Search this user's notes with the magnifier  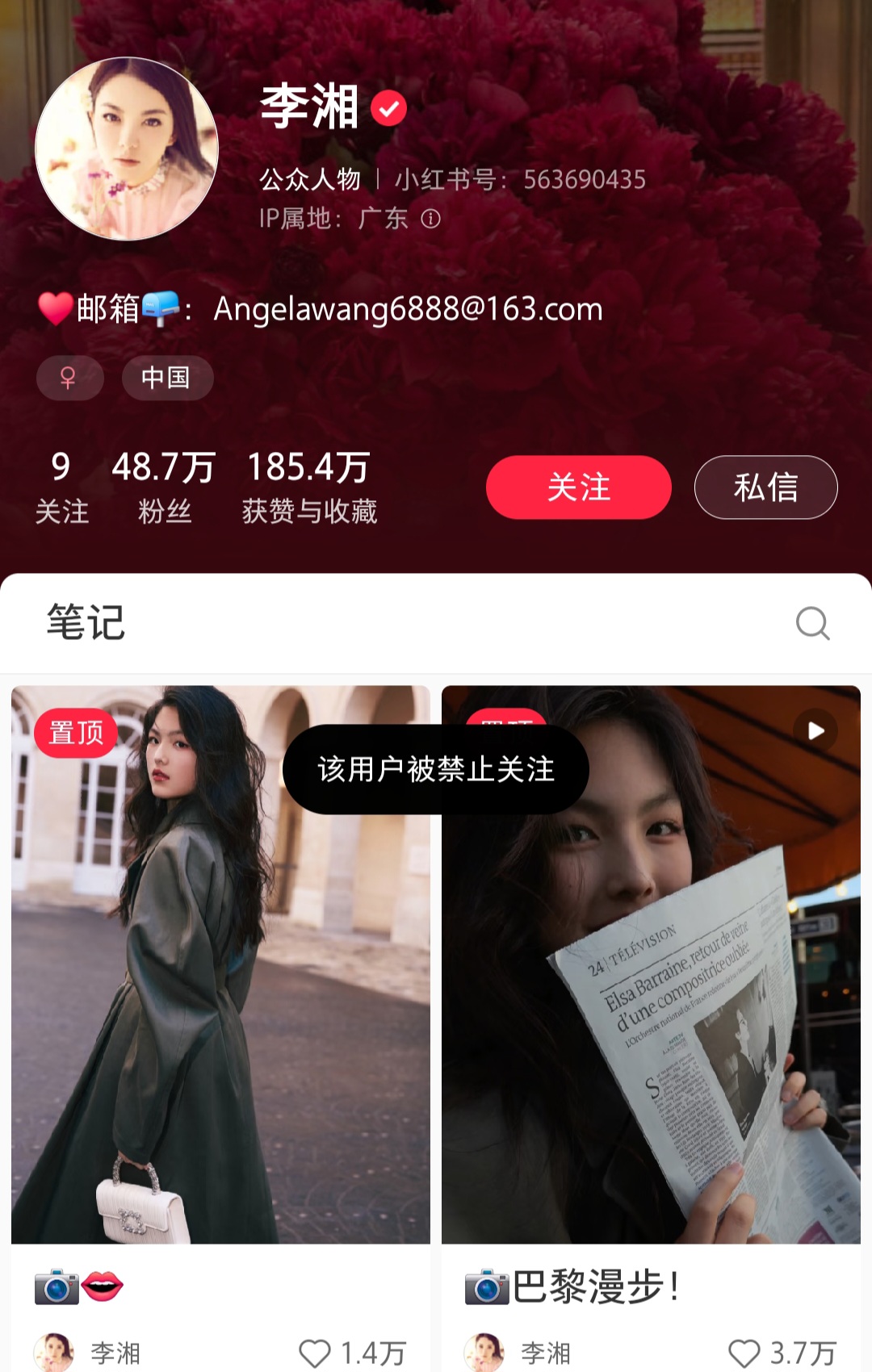[x=812, y=623]
